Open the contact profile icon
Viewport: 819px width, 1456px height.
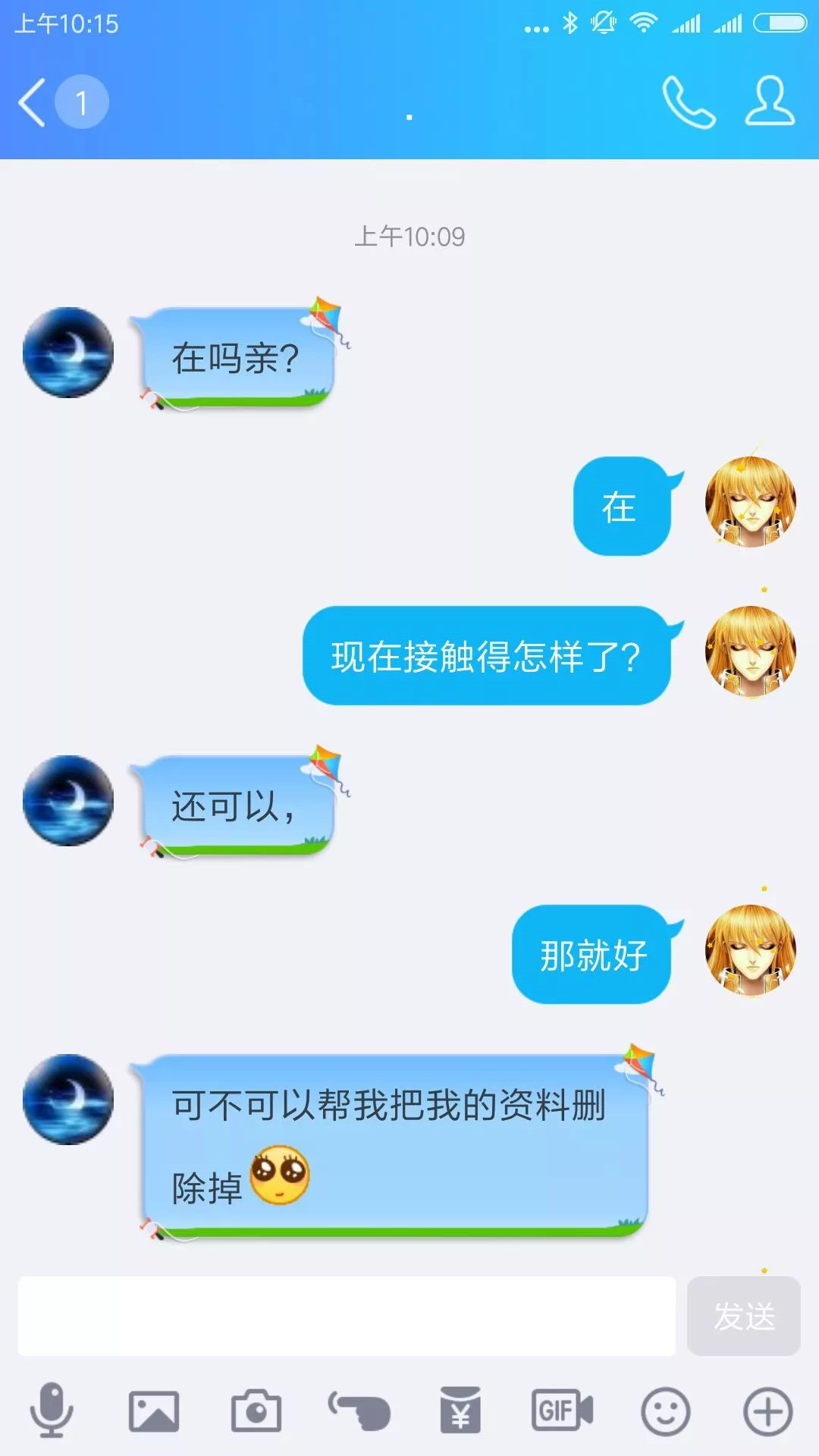pos(770,101)
